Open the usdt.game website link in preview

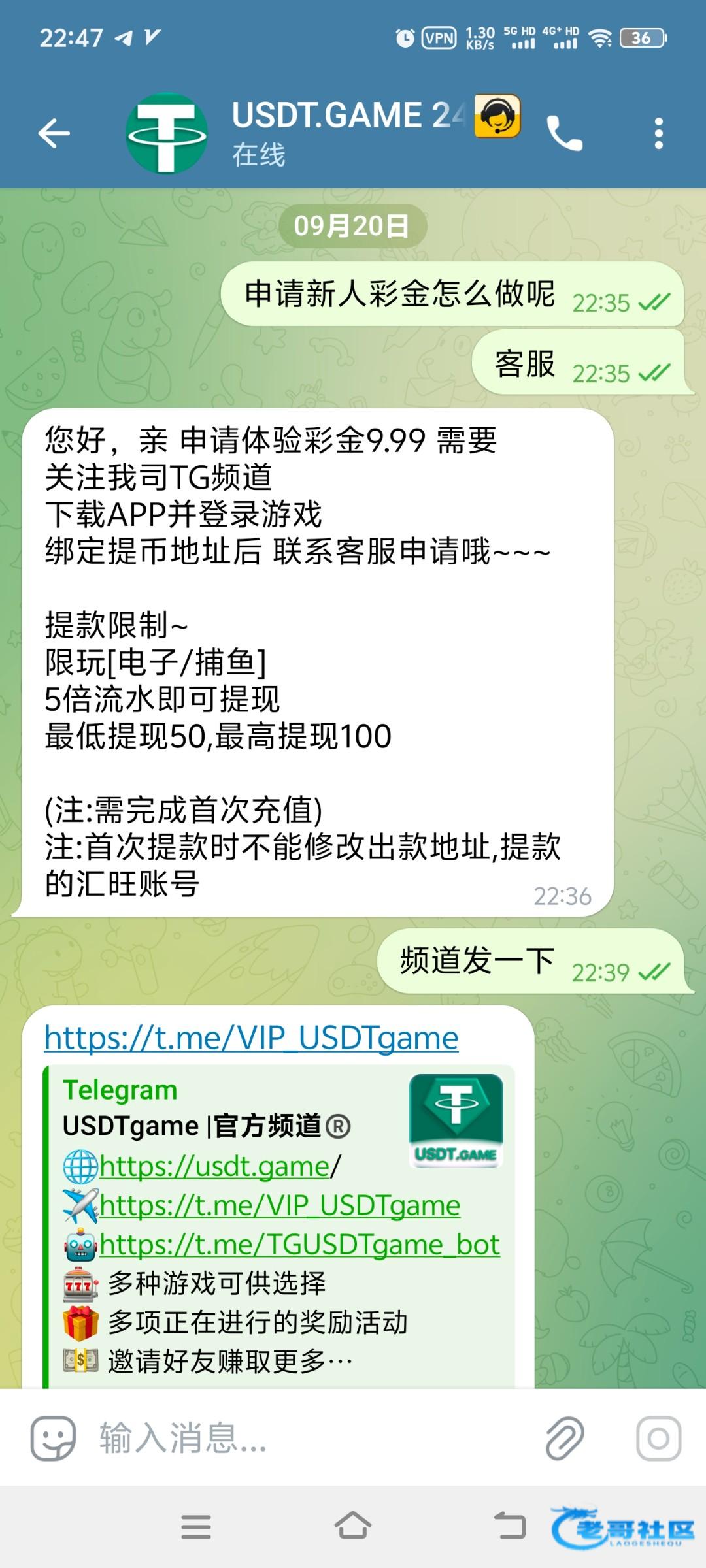tap(214, 1166)
